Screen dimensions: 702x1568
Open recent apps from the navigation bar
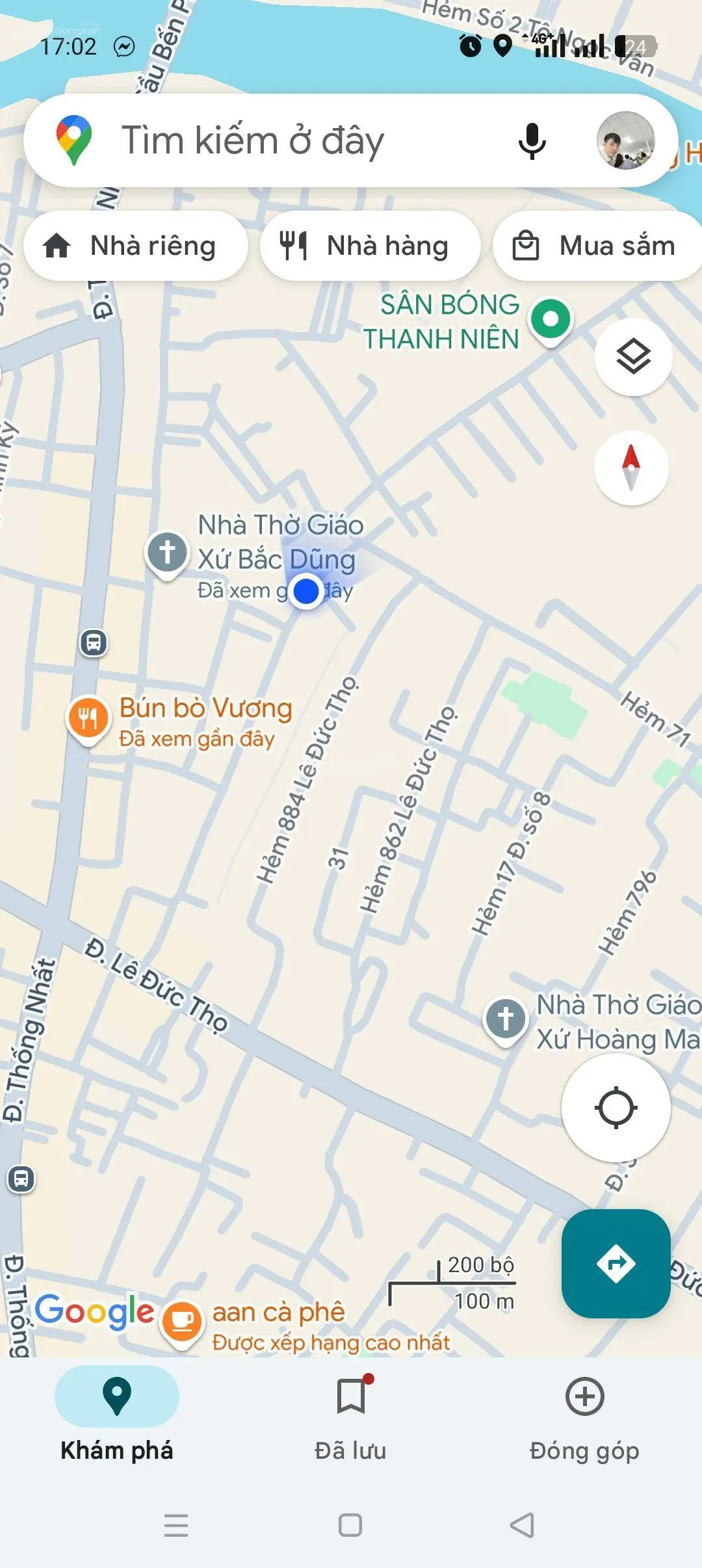tap(176, 1524)
